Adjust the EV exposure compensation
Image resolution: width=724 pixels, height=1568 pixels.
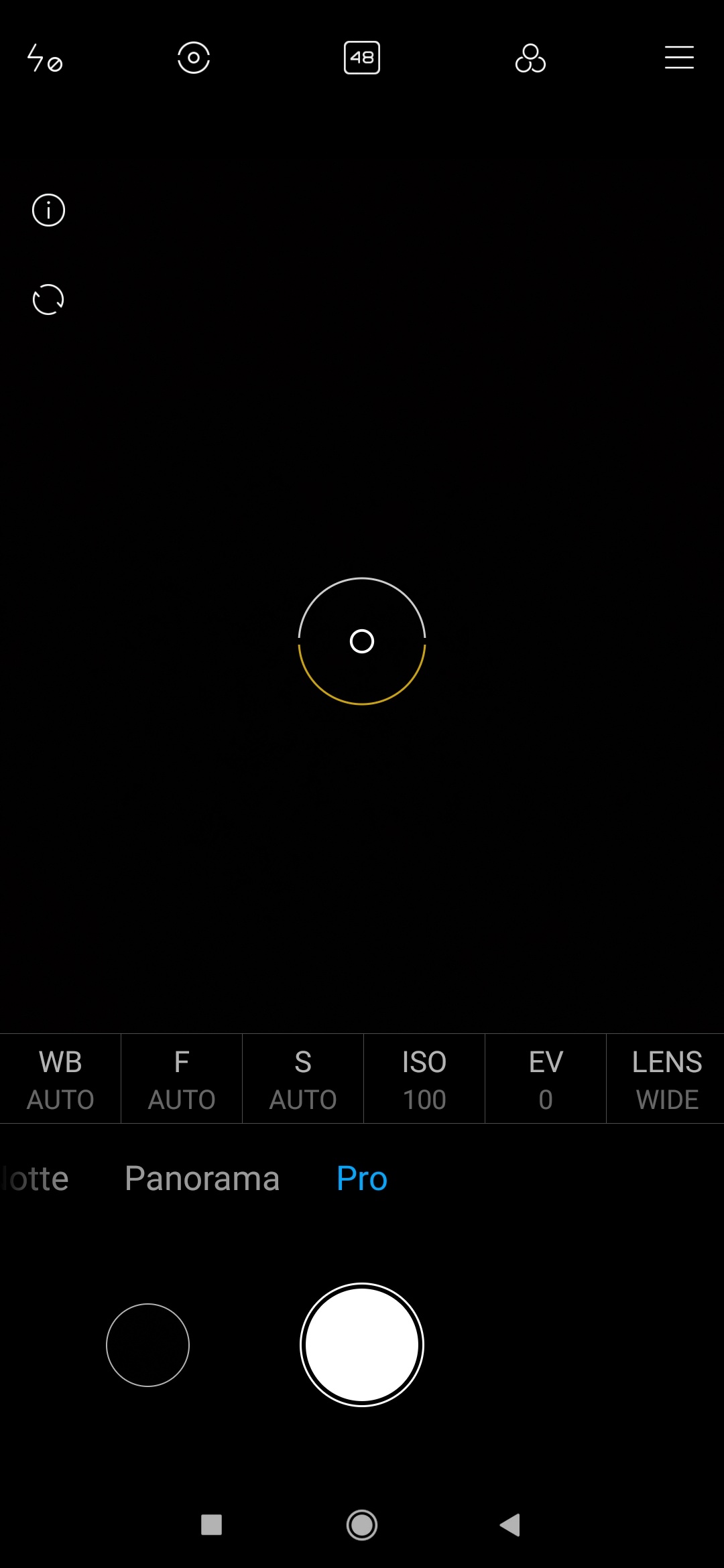point(546,1079)
